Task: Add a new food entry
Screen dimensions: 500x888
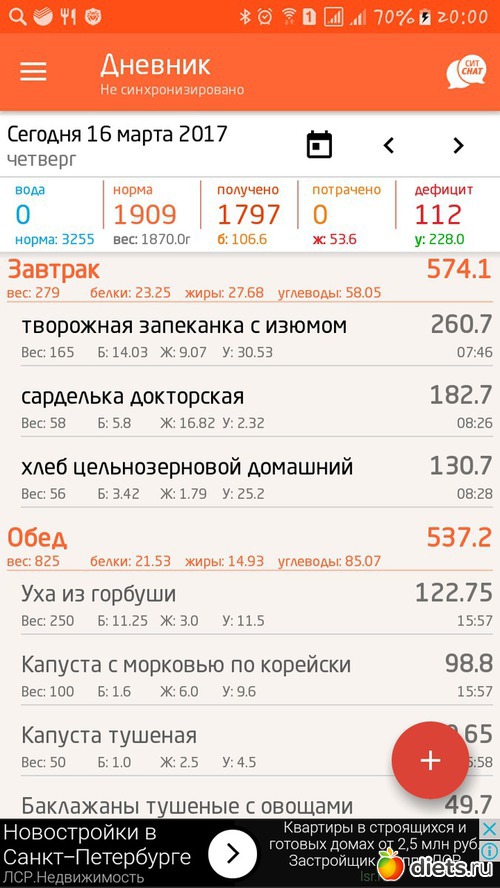Action: (x=430, y=760)
